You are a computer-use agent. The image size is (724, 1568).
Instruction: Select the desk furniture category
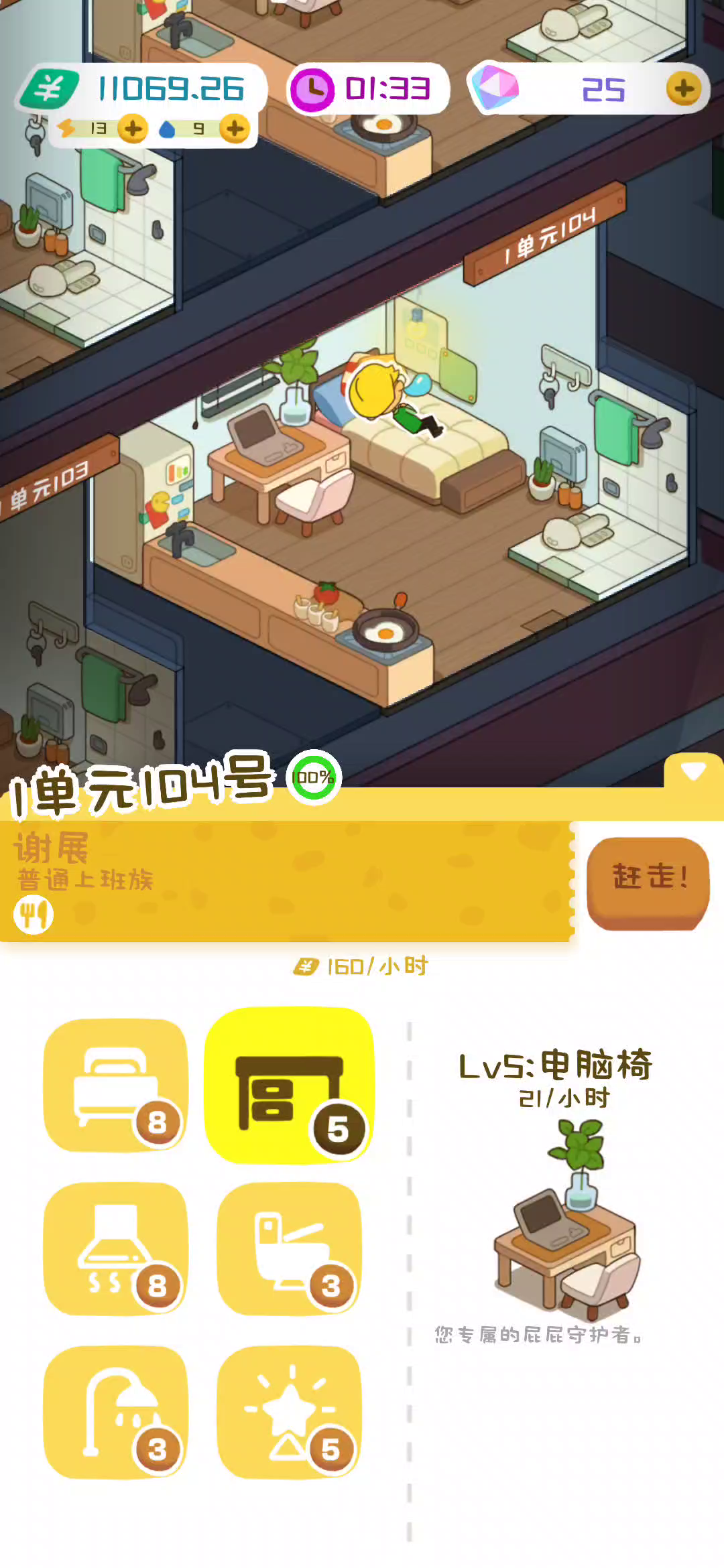point(289,1085)
